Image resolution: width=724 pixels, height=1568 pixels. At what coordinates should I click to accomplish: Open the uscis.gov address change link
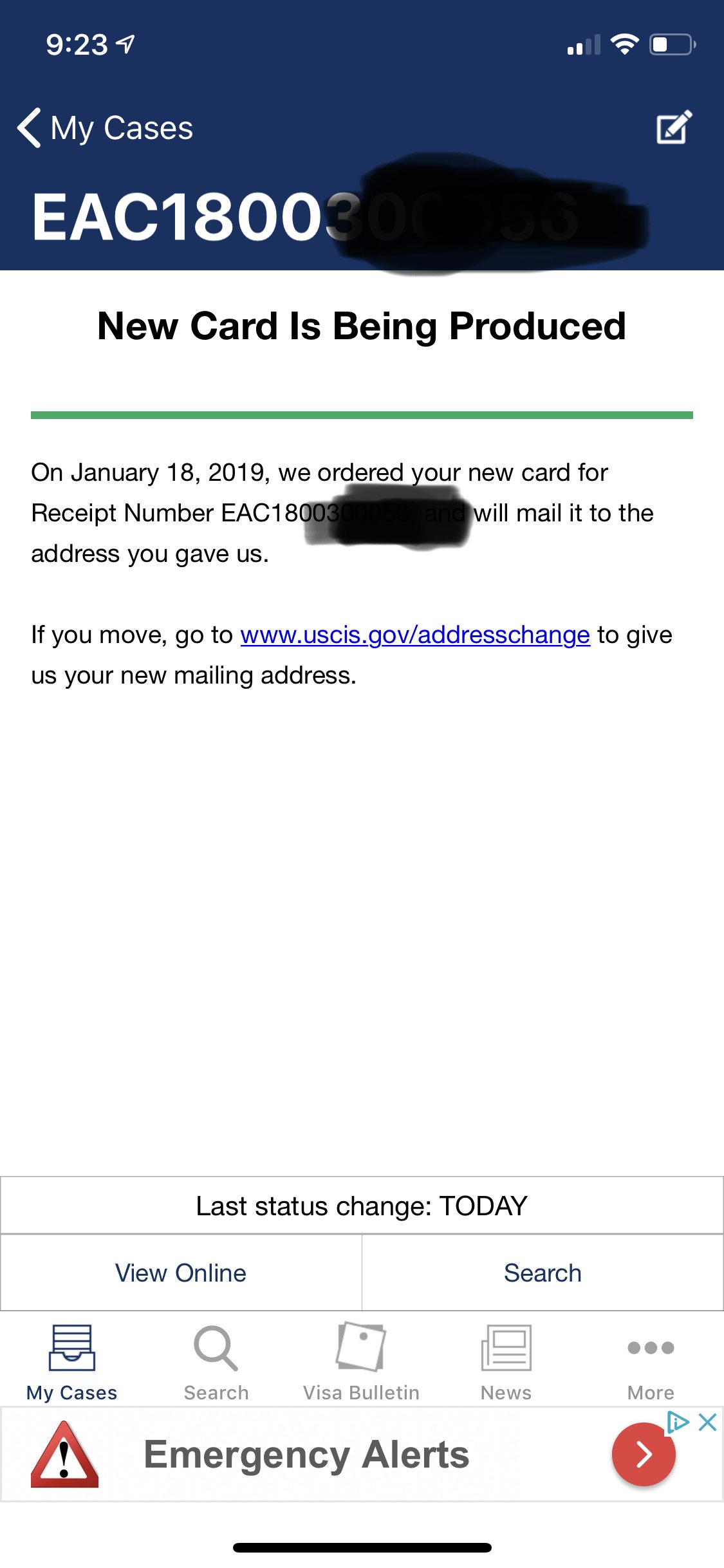(x=415, y=635)
